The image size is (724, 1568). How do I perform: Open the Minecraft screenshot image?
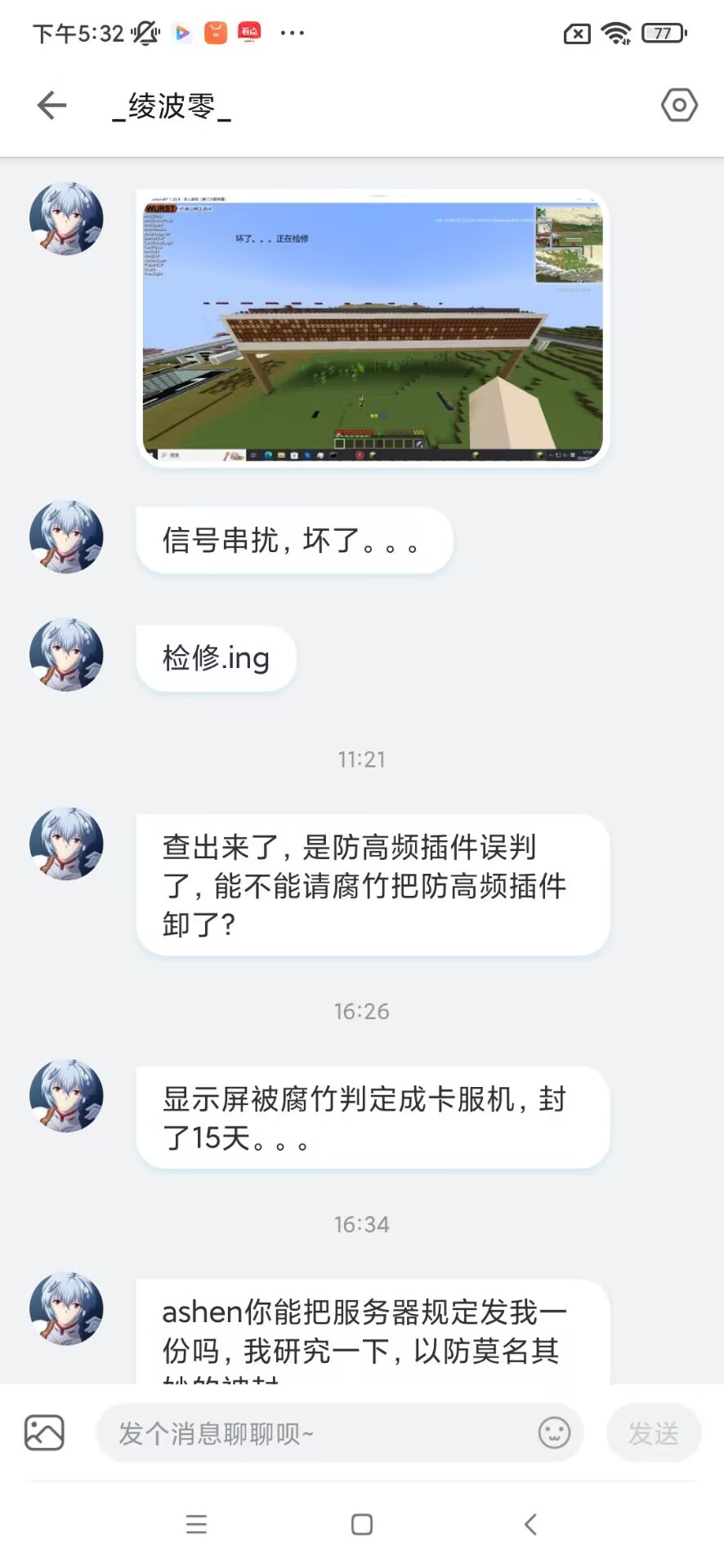(x=373, y=328)
